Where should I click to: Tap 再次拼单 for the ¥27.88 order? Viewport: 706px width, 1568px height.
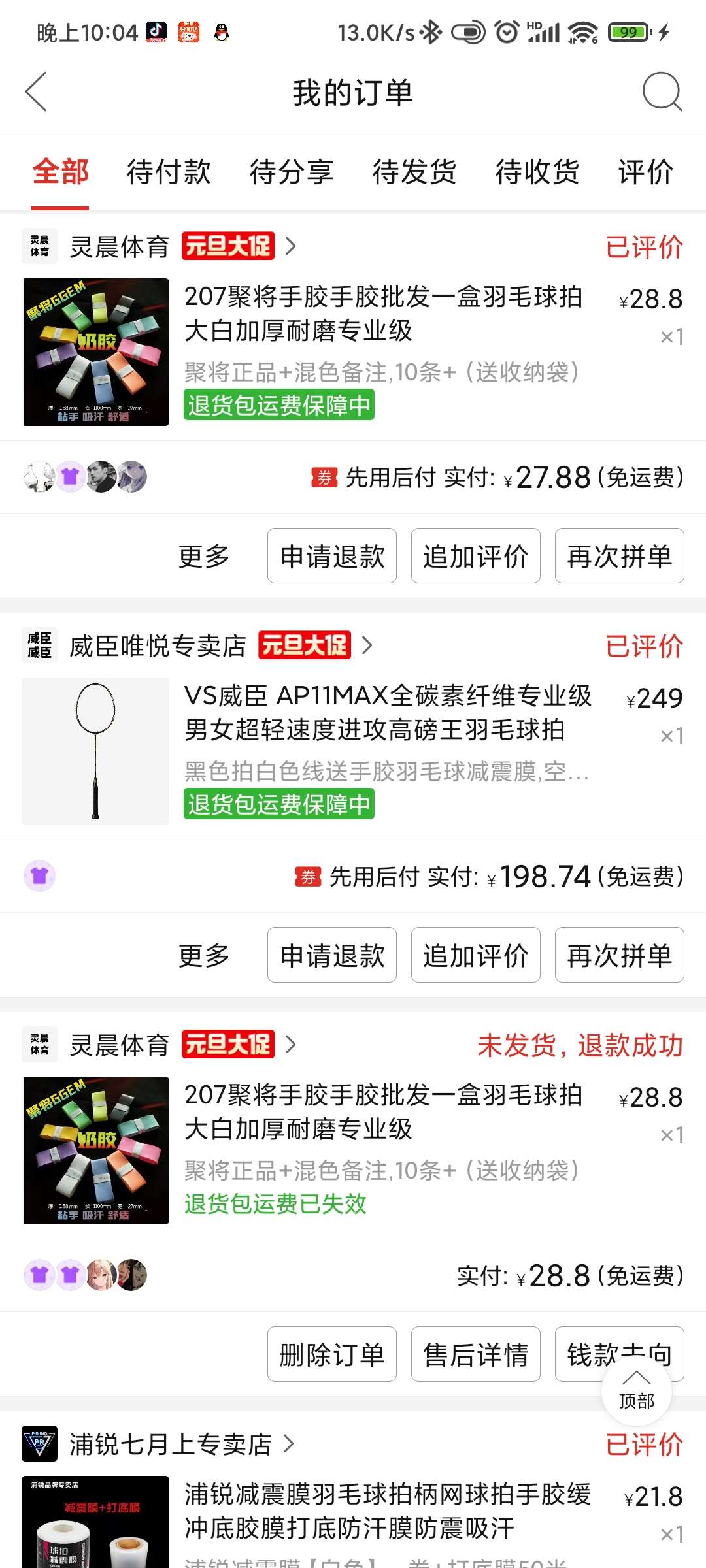[620, 556]
